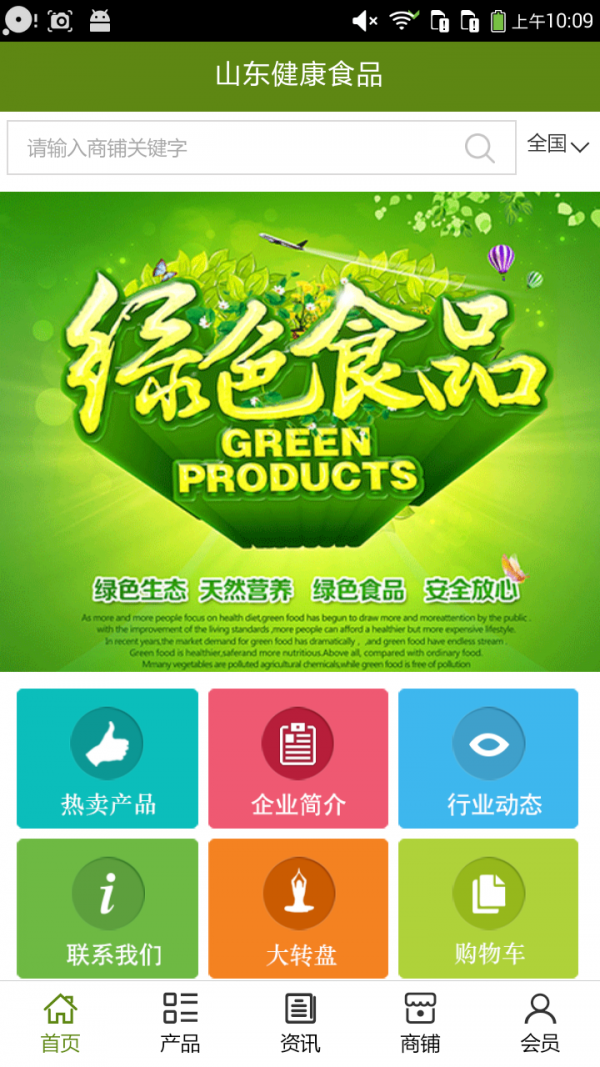The image size is (600, 1067).
Task: Switch to the 产品 tab
Action: click(180, 1023)
